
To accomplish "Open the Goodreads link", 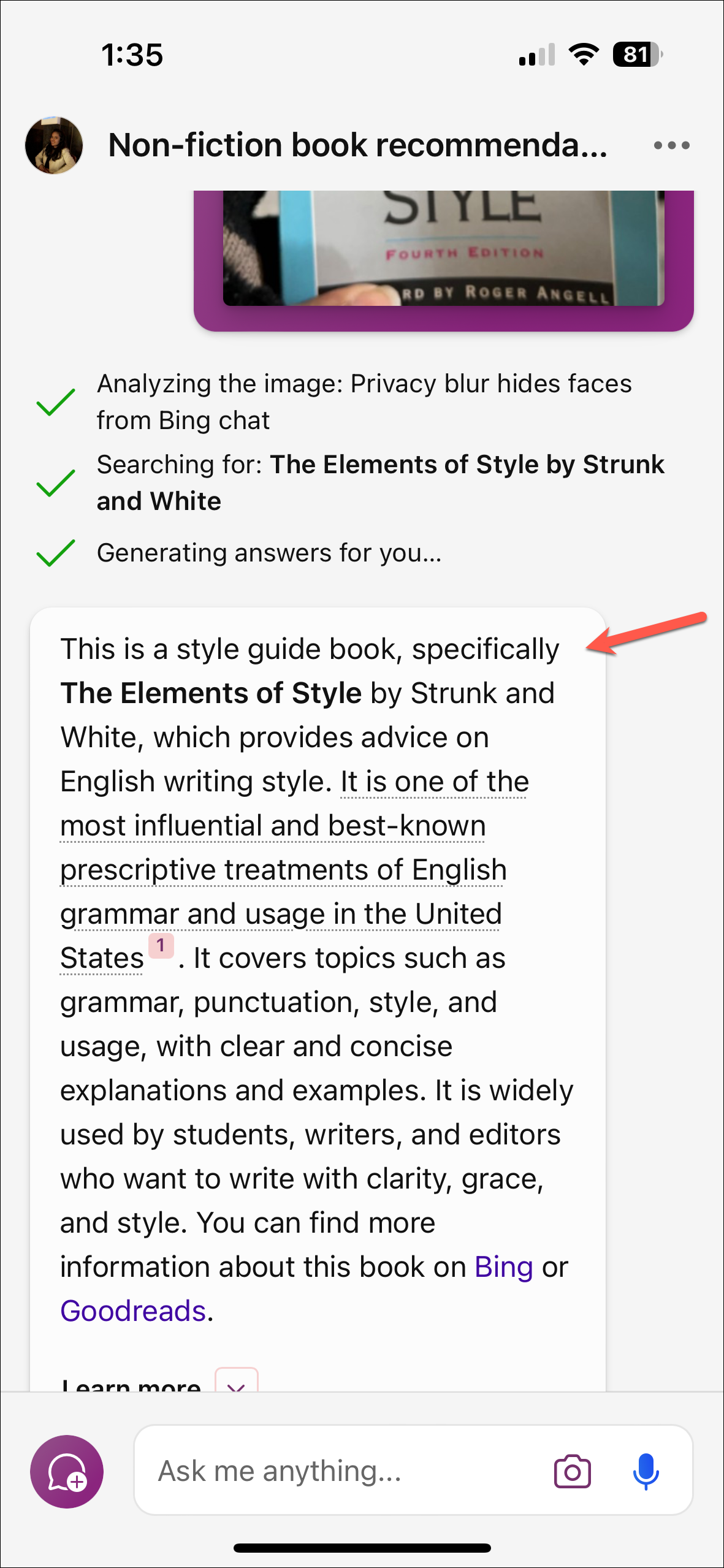I will click(x=133, y=1311).
